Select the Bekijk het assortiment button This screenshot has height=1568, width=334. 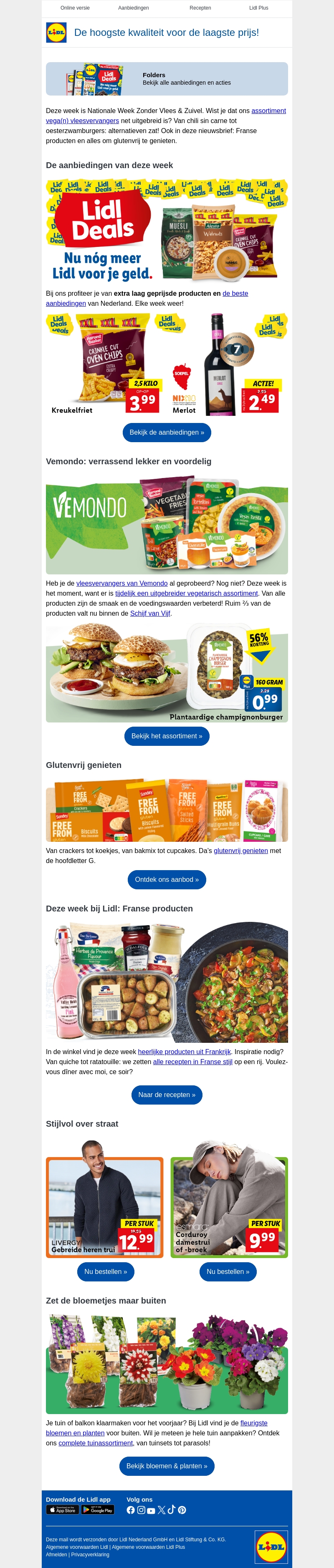click(167, 736)
